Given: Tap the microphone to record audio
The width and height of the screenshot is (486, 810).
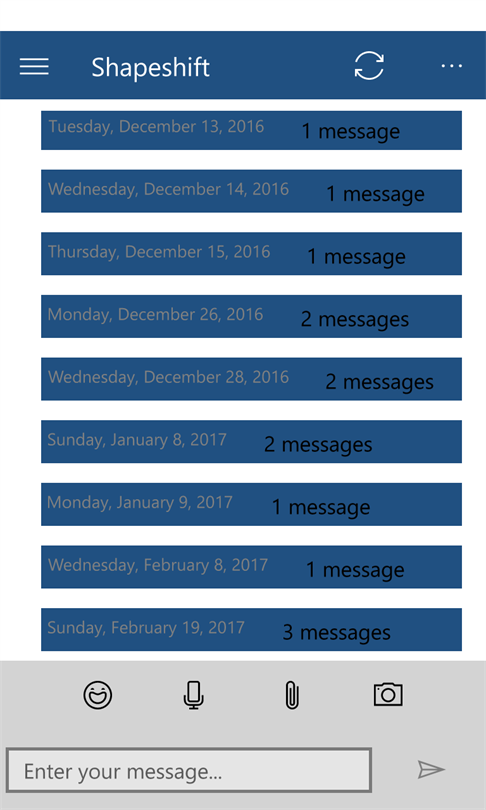Looking at the screenshot, I should (194, 695).
